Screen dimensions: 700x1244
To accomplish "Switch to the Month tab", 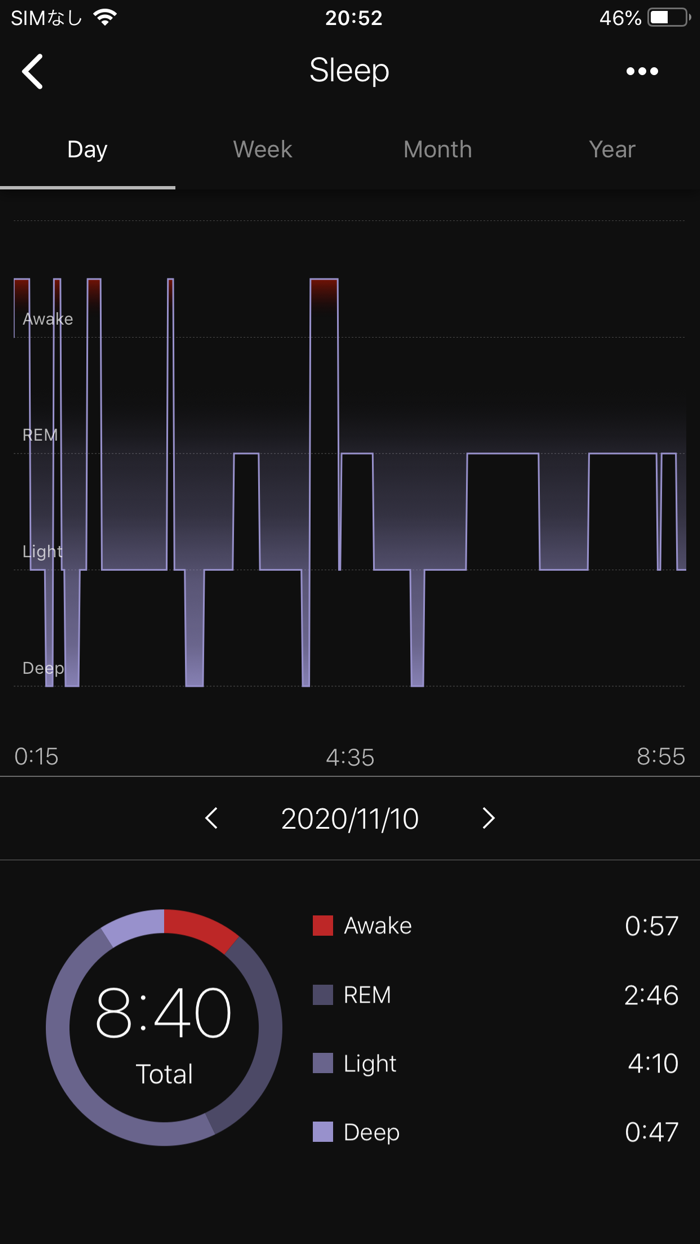I will [x=437, y=150].
